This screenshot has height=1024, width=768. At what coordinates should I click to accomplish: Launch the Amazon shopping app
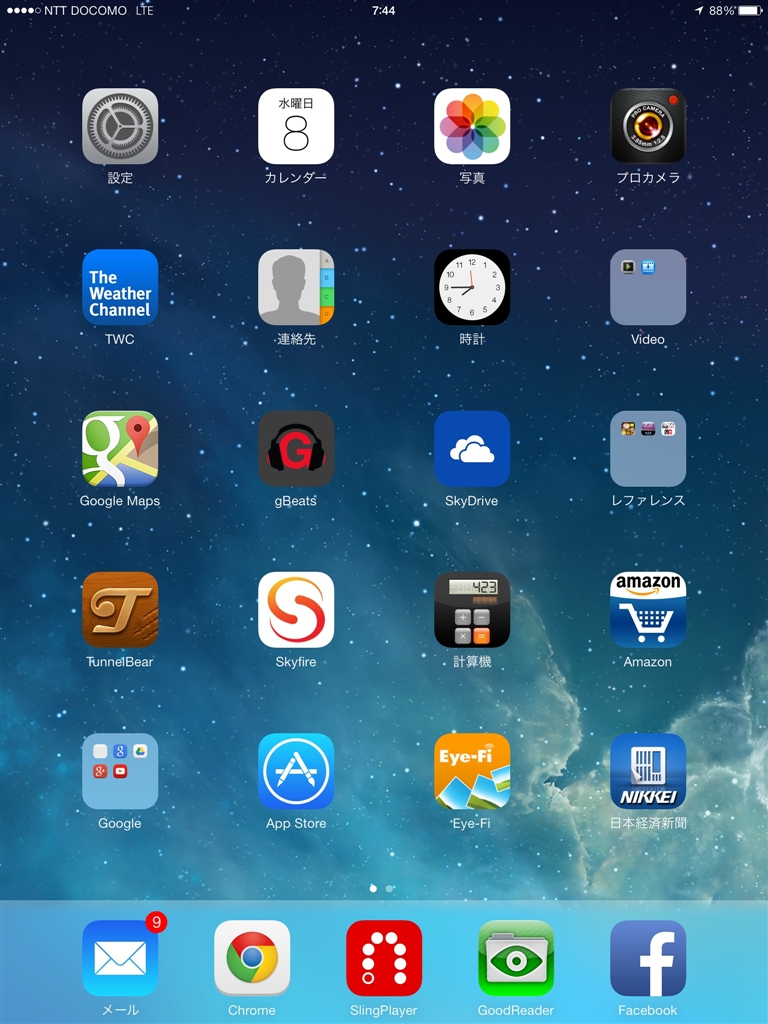coord(648,610)
